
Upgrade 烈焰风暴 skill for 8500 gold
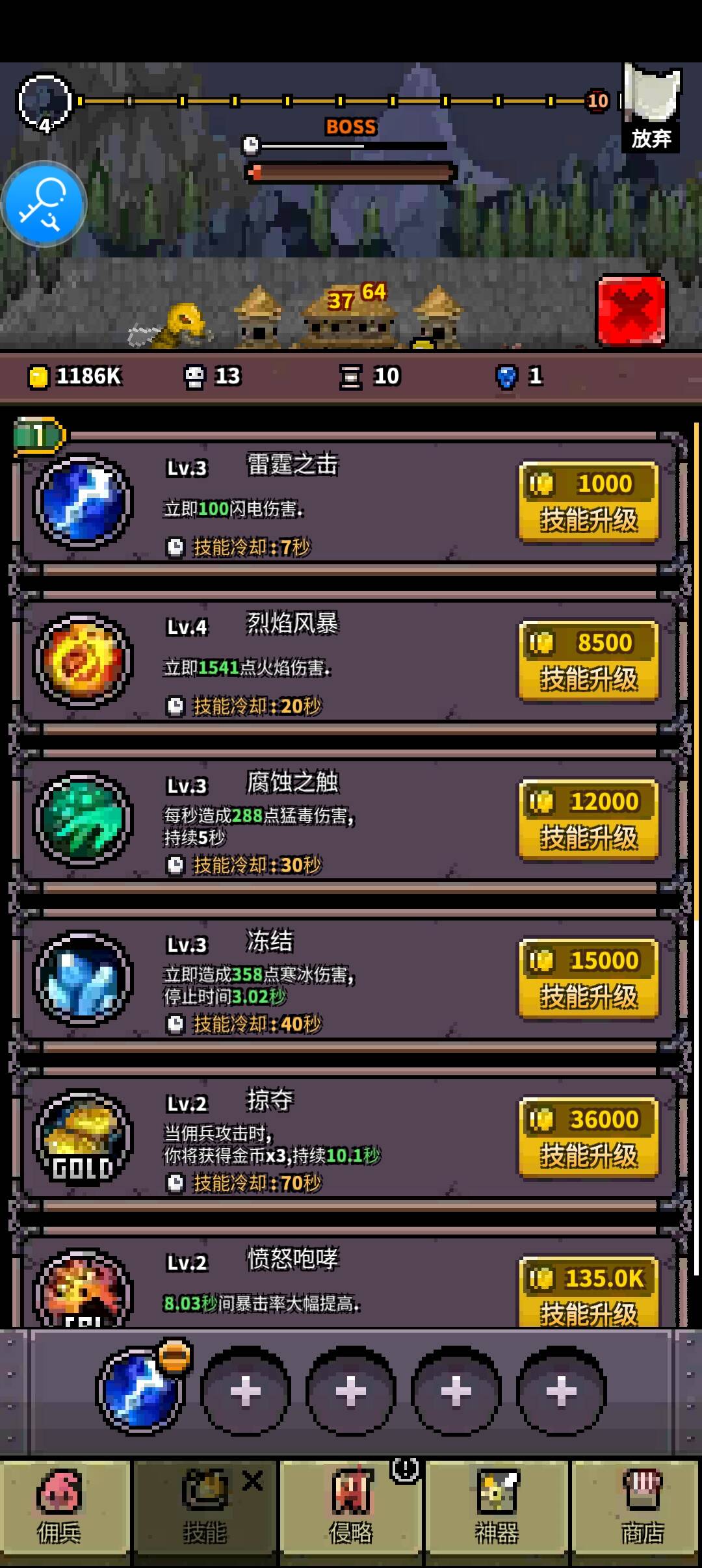tap(589, 661)
